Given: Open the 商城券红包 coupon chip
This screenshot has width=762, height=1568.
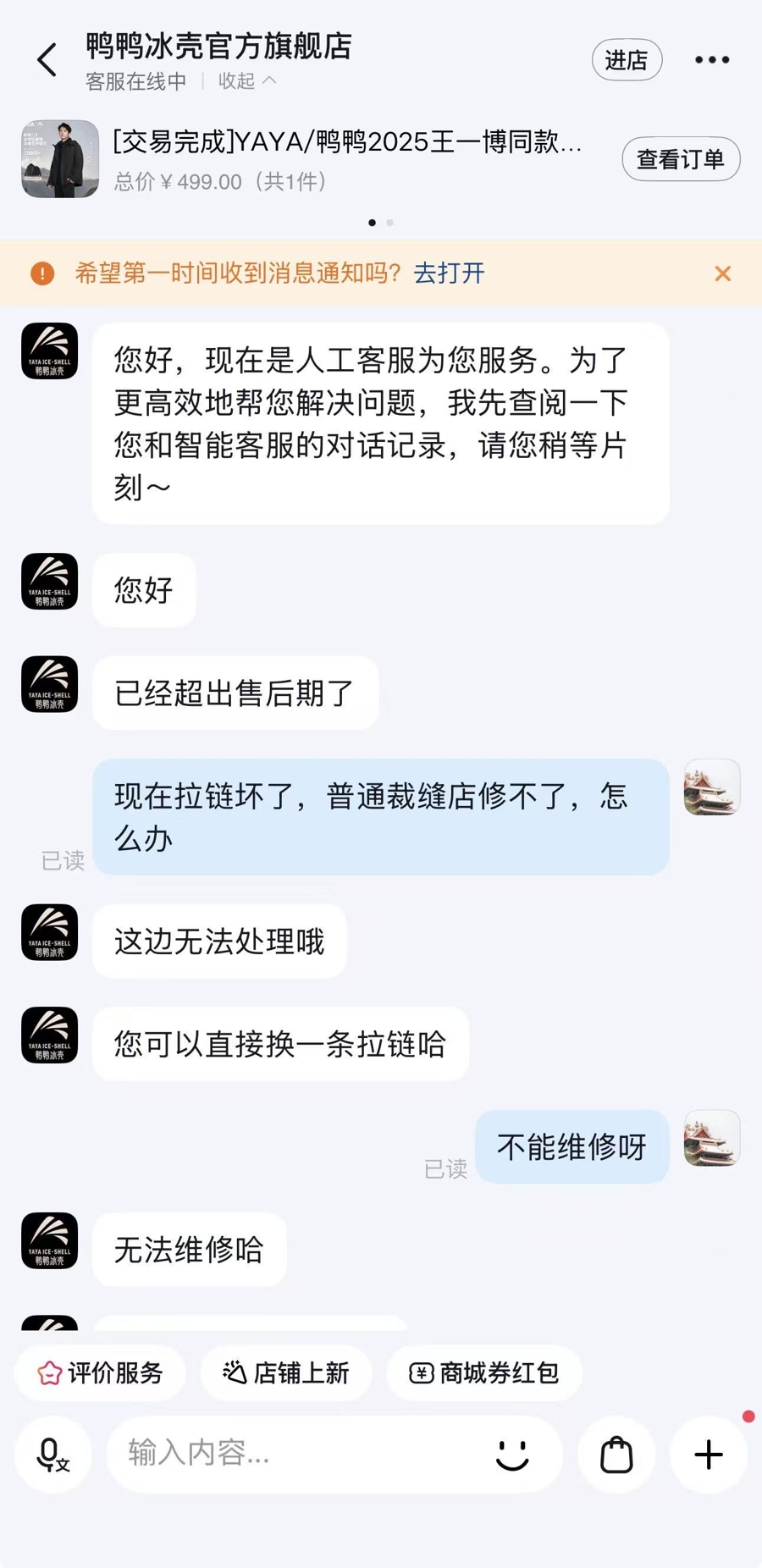Looking at the screenshot, I should [x=483, y=1372].
